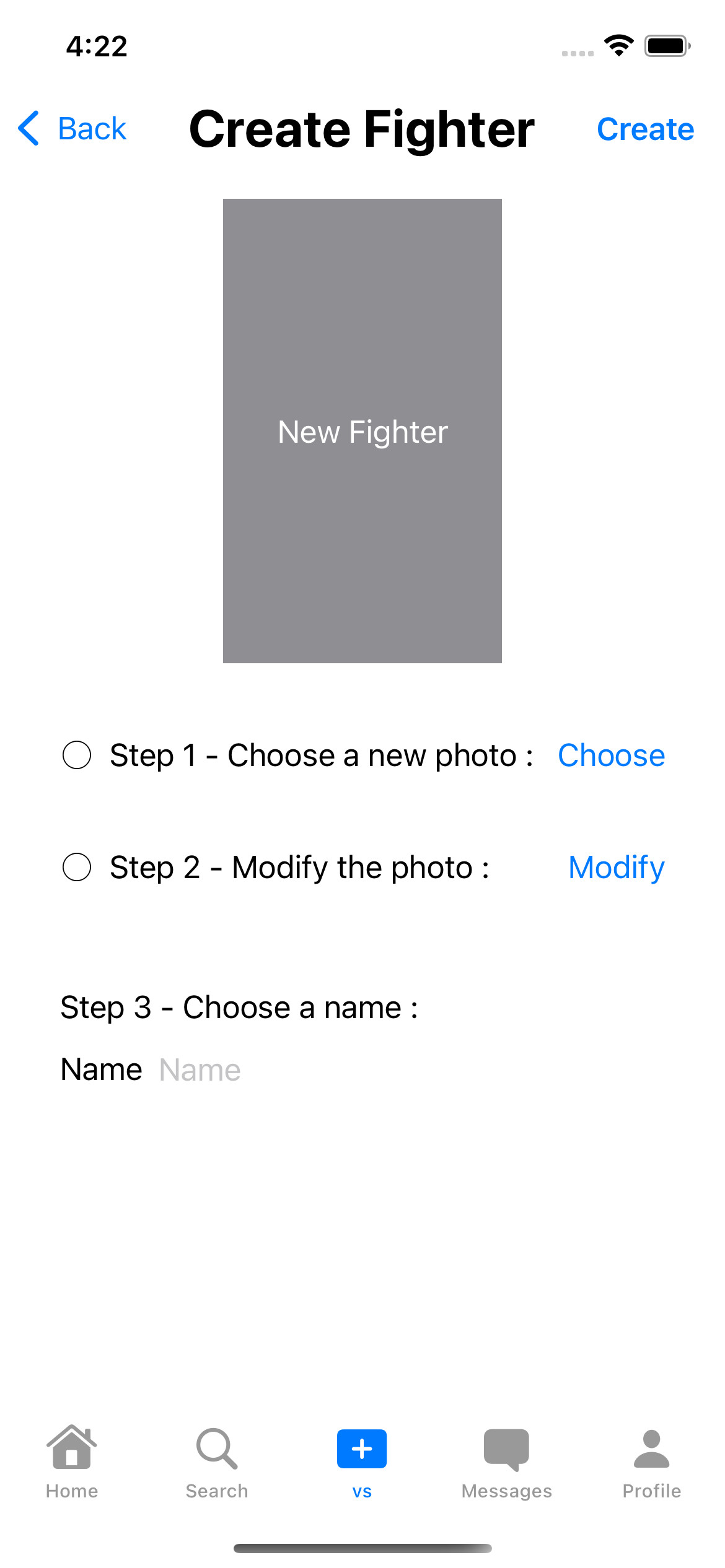Switch to the Home tab
Screen dimensions: 725x1568
[x=72, y=1461]
